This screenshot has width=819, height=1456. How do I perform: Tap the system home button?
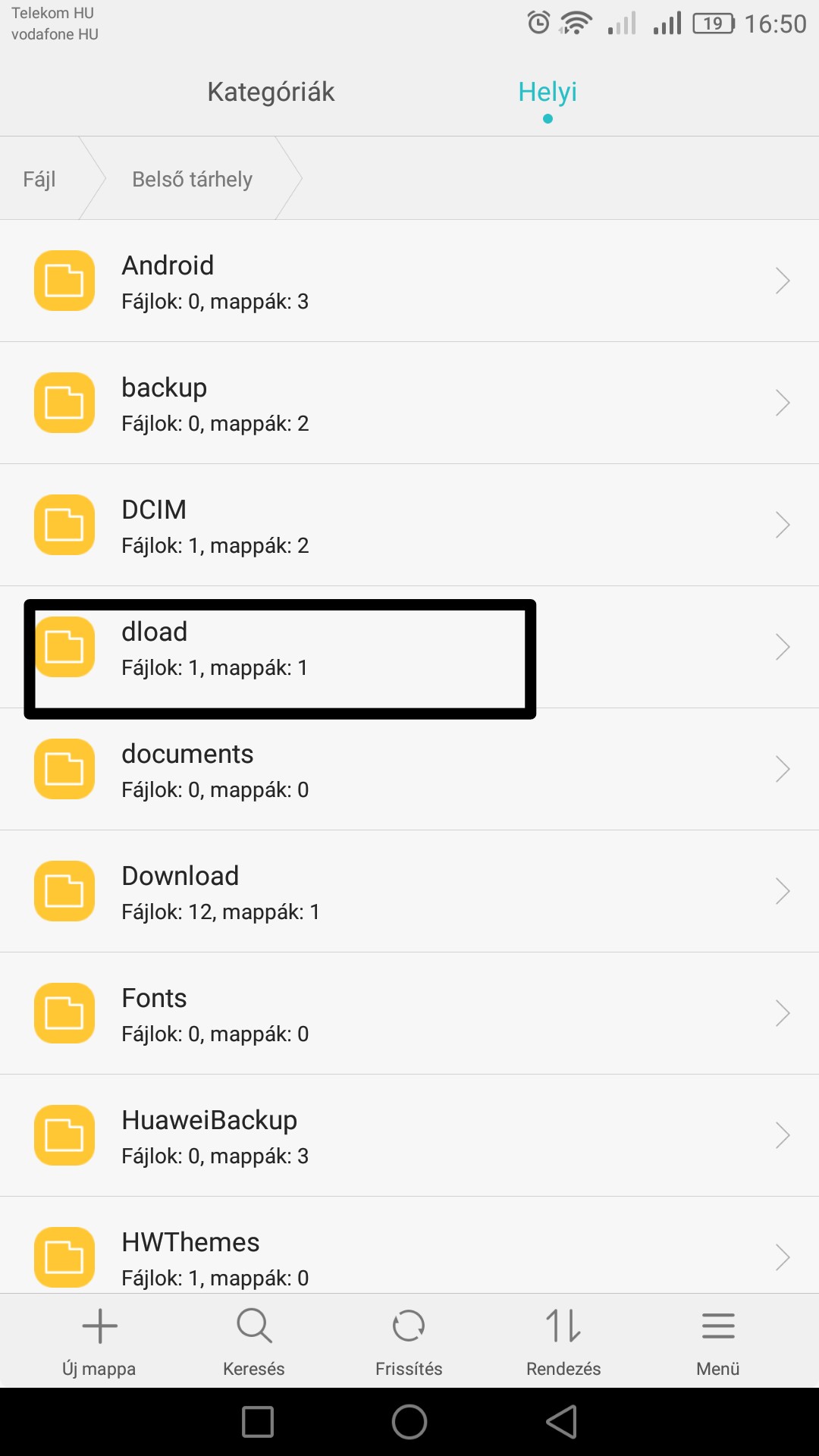pyautogui.click(x=409, y=1422)
